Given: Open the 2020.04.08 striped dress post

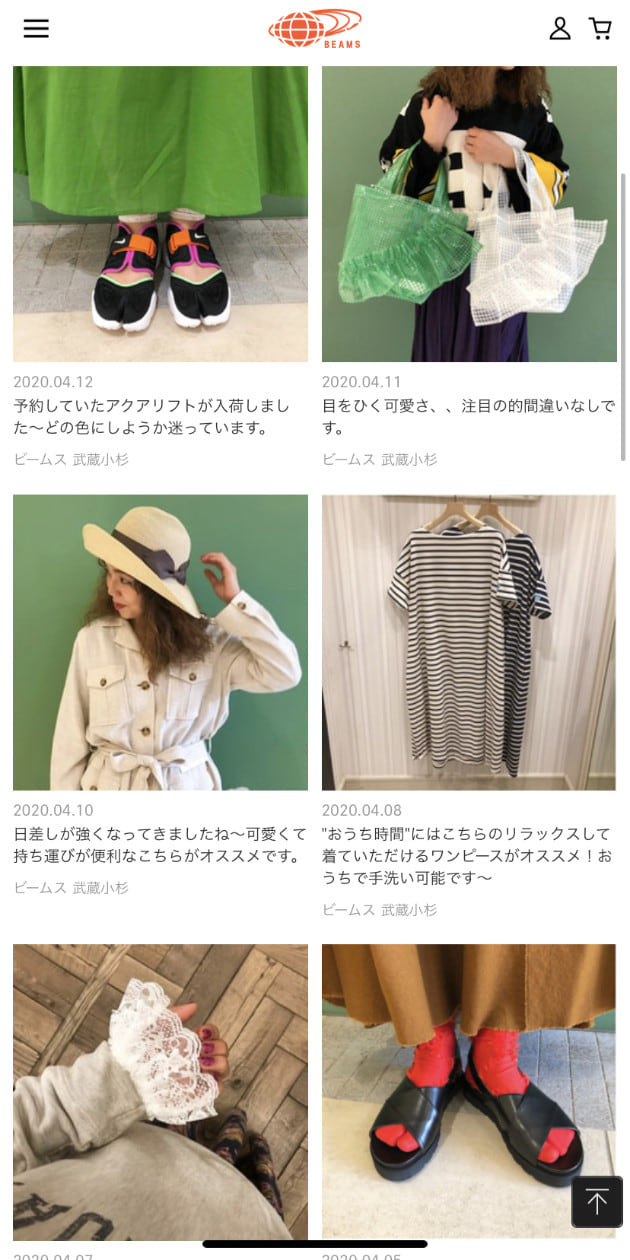Looking at the screenshot, I should pos(469,642).
